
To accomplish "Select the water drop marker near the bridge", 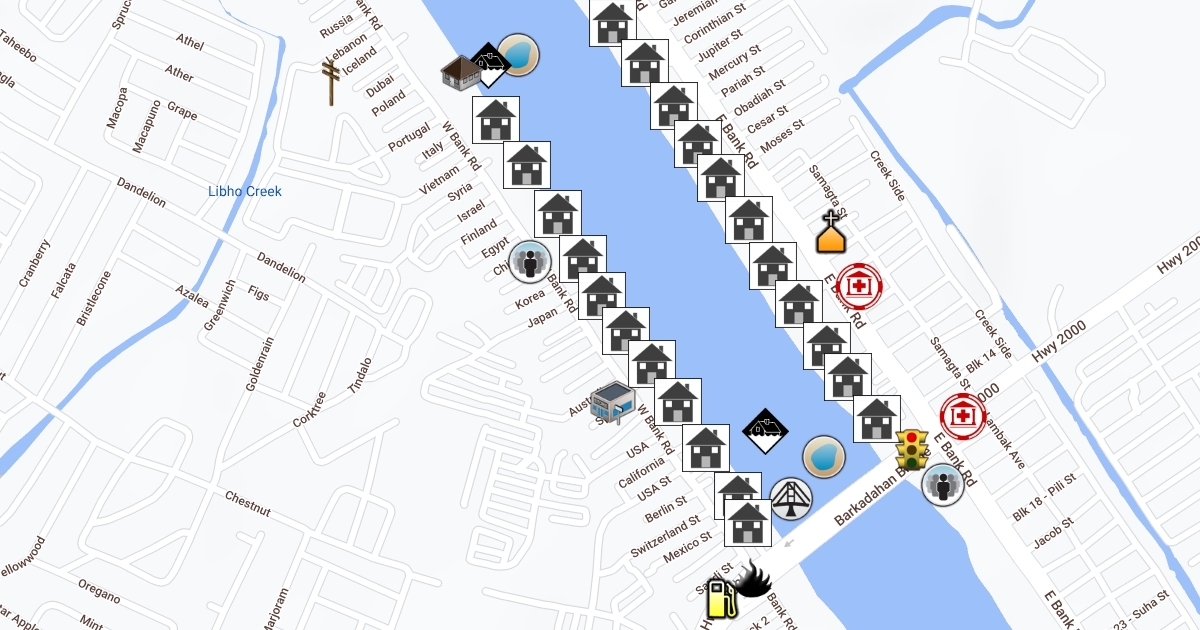I will coord(823,457).
